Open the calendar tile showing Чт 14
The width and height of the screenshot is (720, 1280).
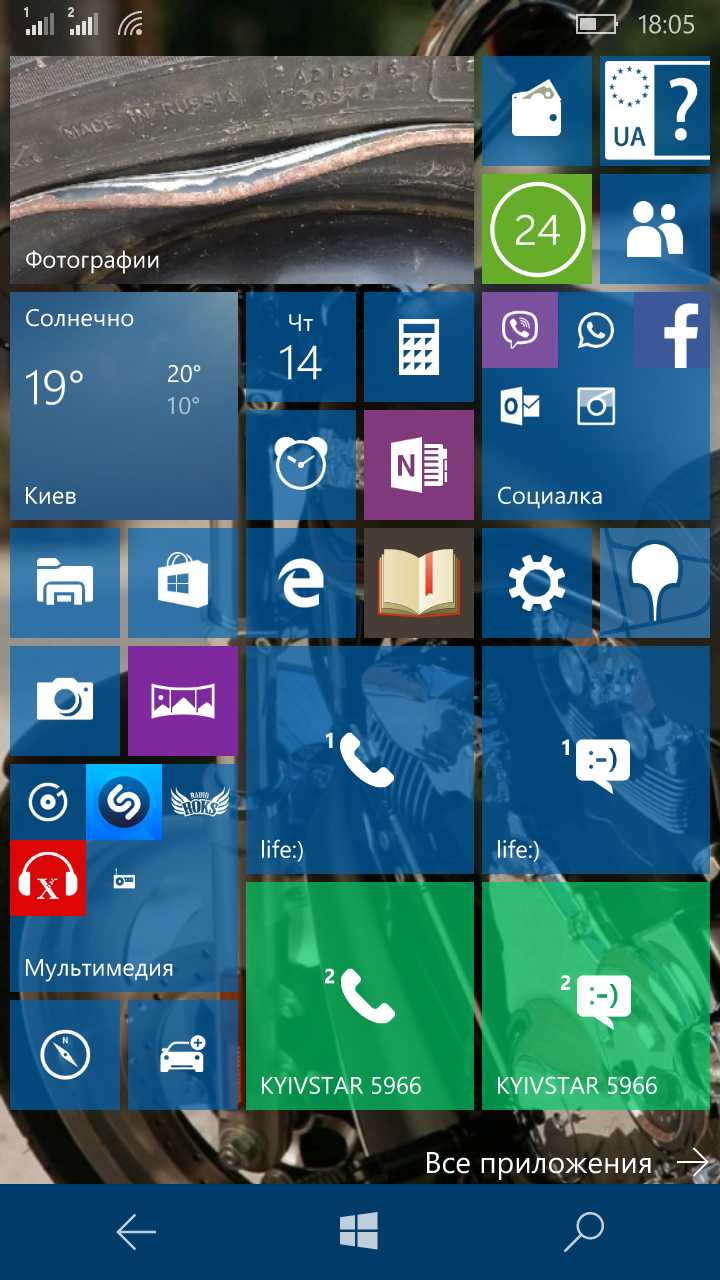tap(300, 347)
